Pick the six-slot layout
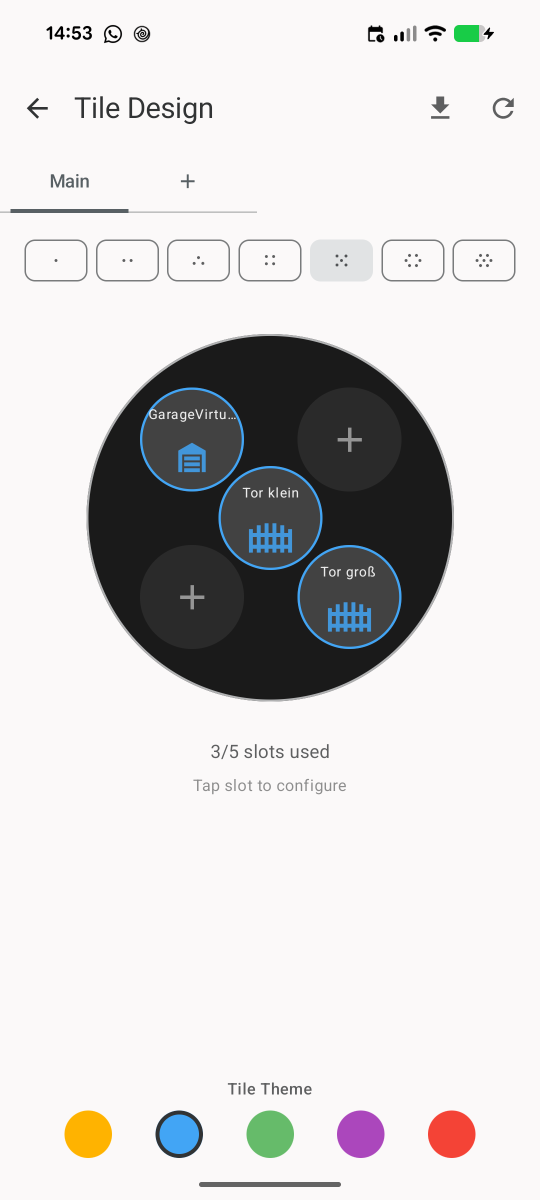The width and height of the screenshot is (540, 1200). (413, 260)
